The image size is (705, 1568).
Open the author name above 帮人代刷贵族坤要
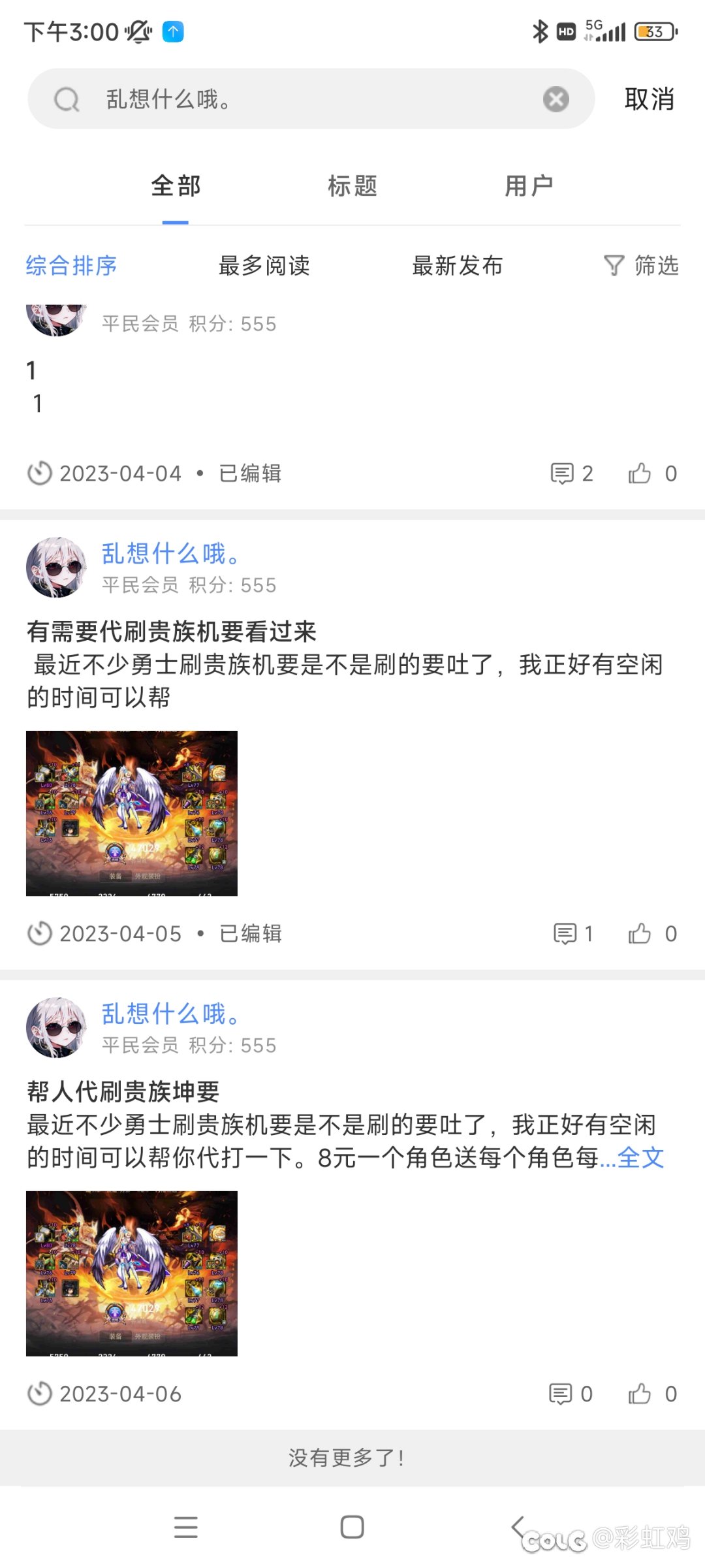coord(172,1014)
